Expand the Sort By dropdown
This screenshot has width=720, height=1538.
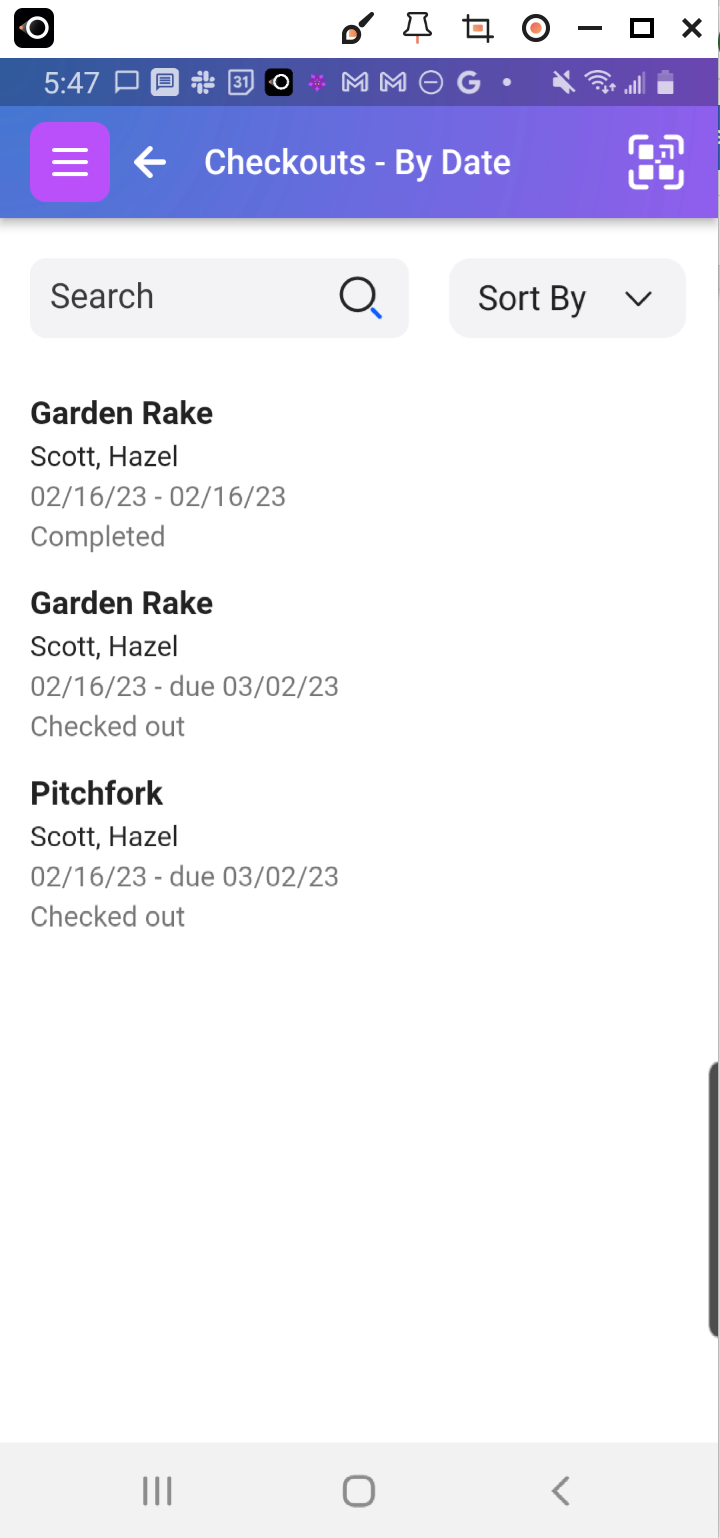567,298
